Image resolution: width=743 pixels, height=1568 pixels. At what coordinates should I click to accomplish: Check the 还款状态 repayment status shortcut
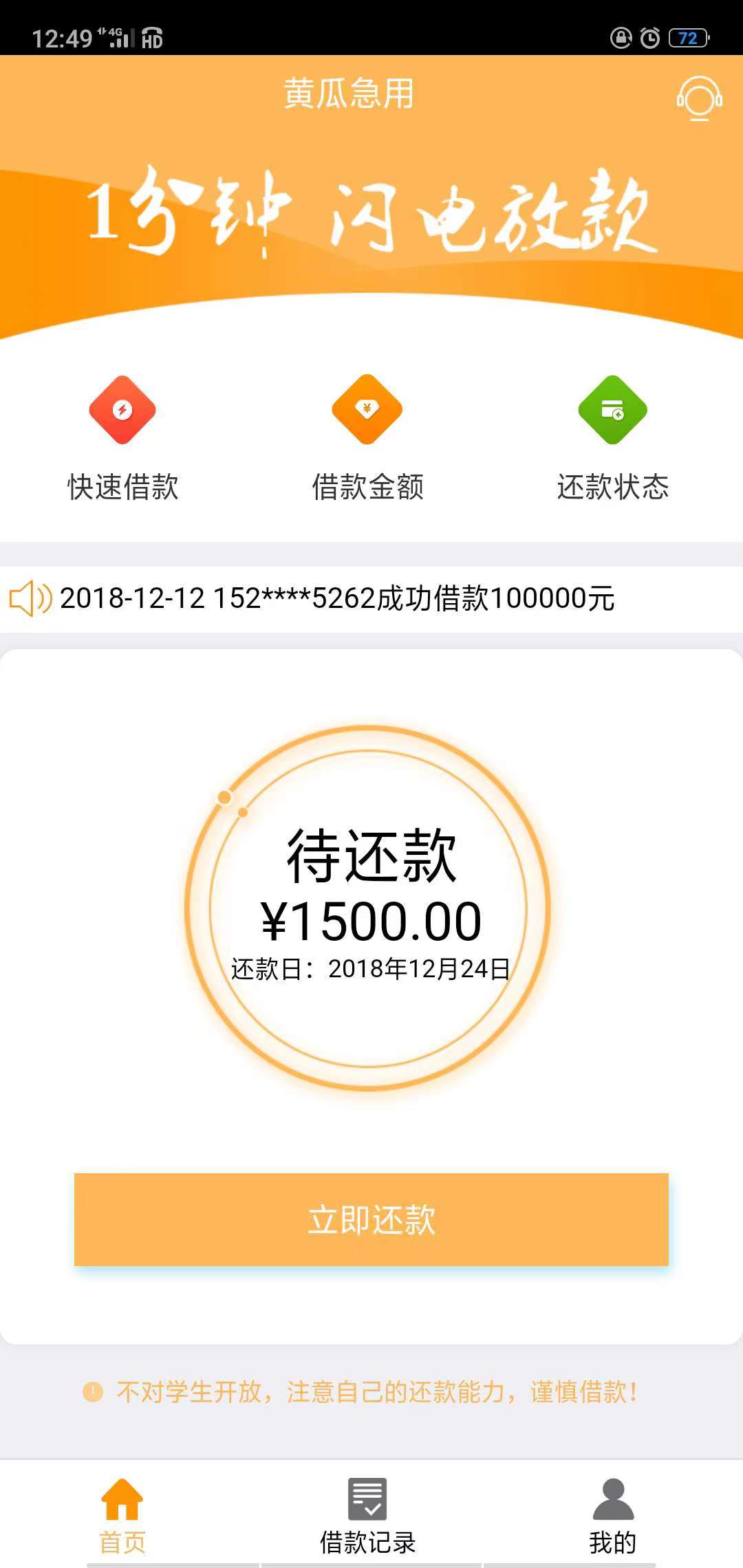pyautogui.click(x=612, y=440)
